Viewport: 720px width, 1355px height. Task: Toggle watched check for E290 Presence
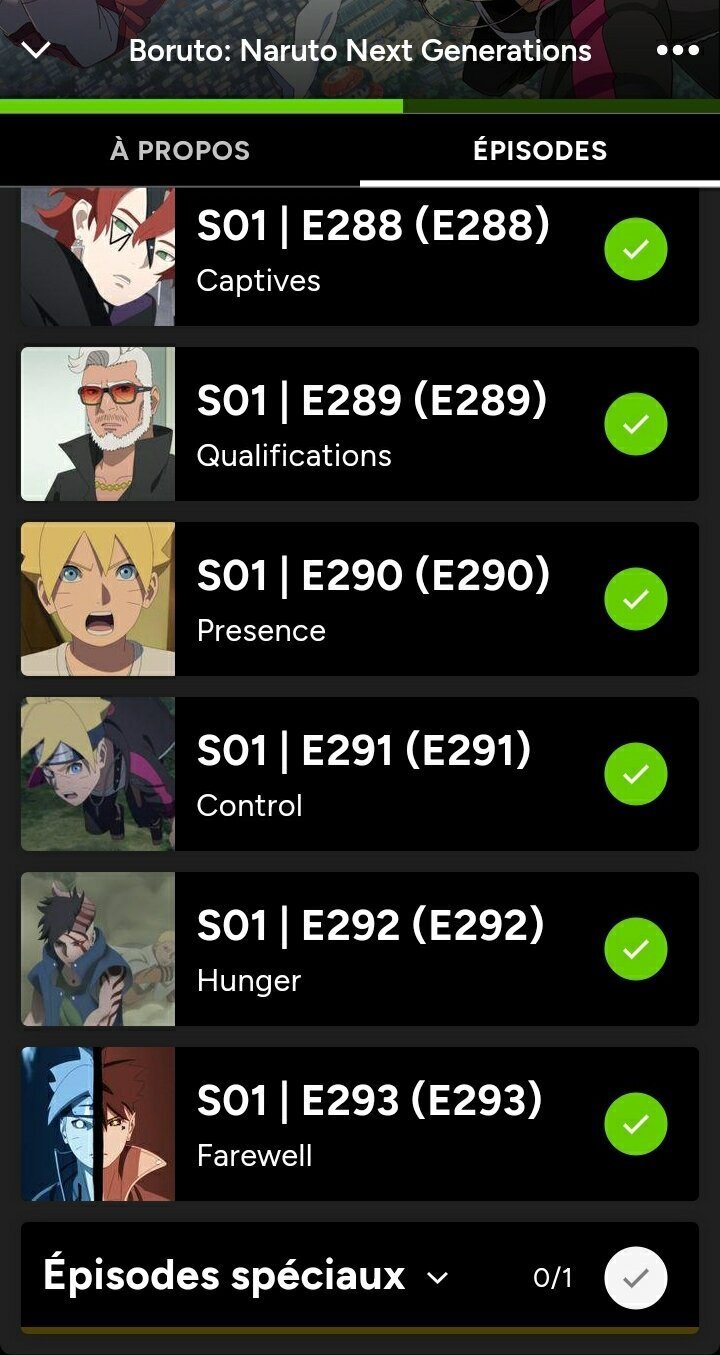[636, 599]
